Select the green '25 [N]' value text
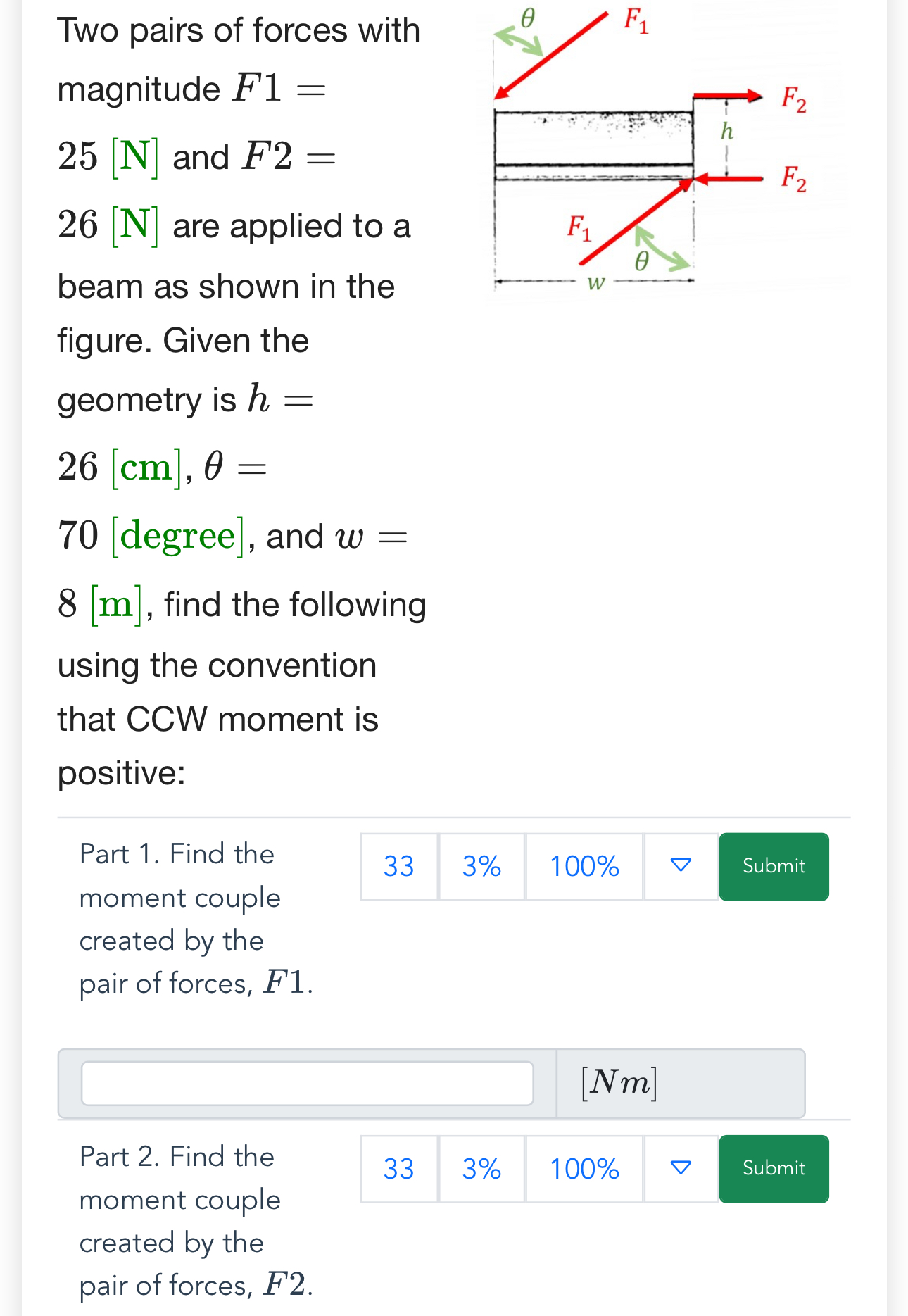Image resolution: width=908 pixels, height=1316 pixels. point(107,156)
